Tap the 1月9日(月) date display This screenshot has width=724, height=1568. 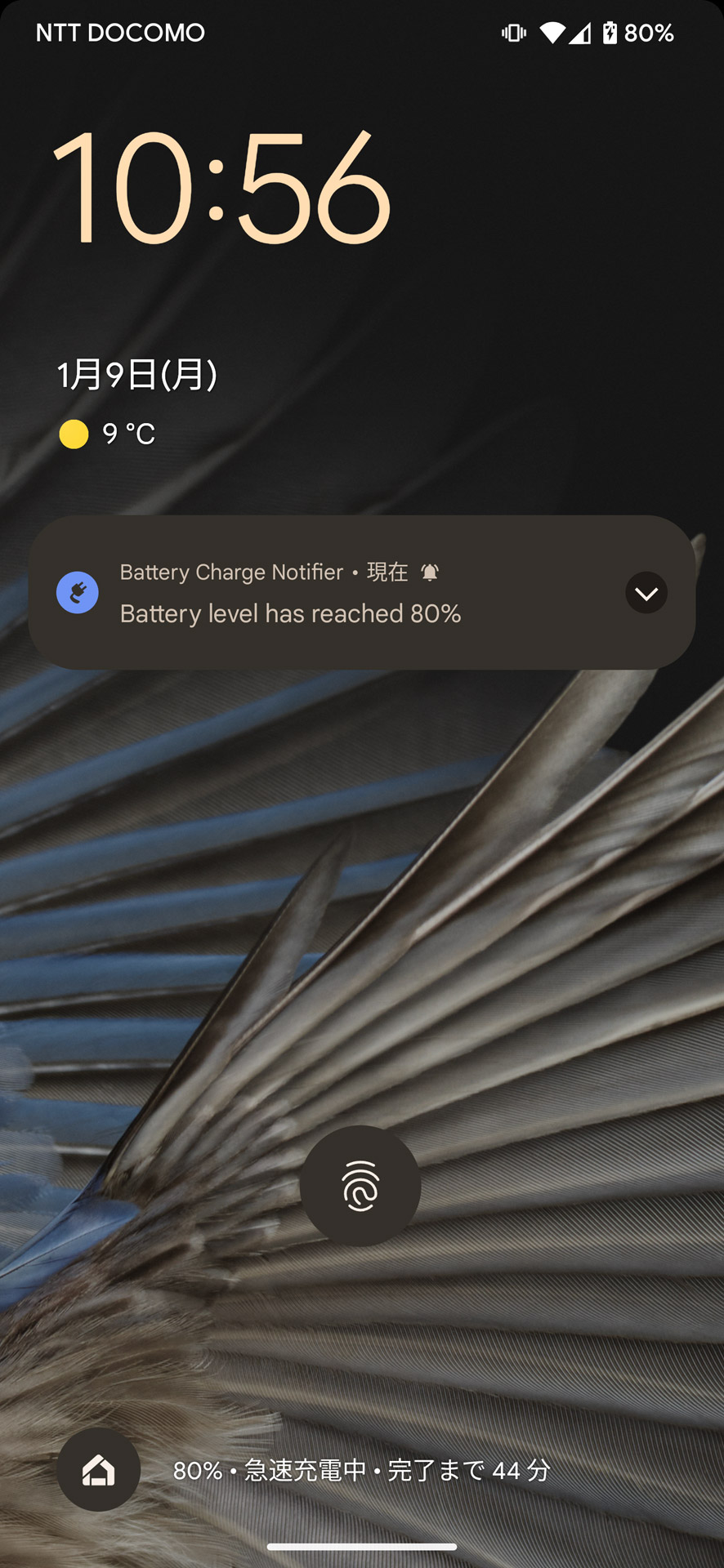coord(136,376)
